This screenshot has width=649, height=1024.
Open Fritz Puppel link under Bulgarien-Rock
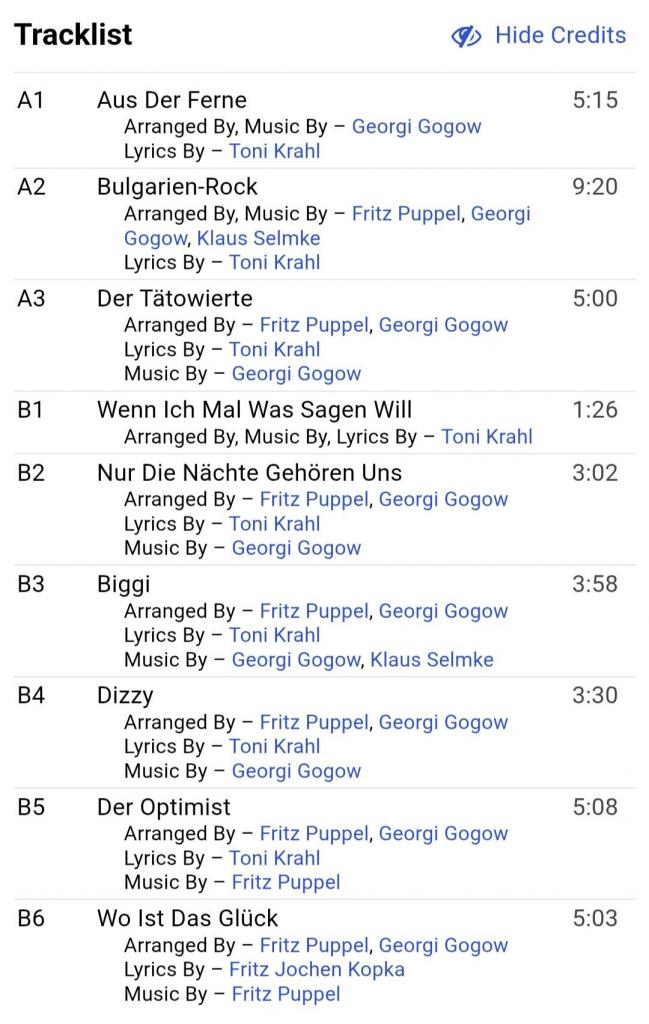pyautogui.click(x=408, y=214)
